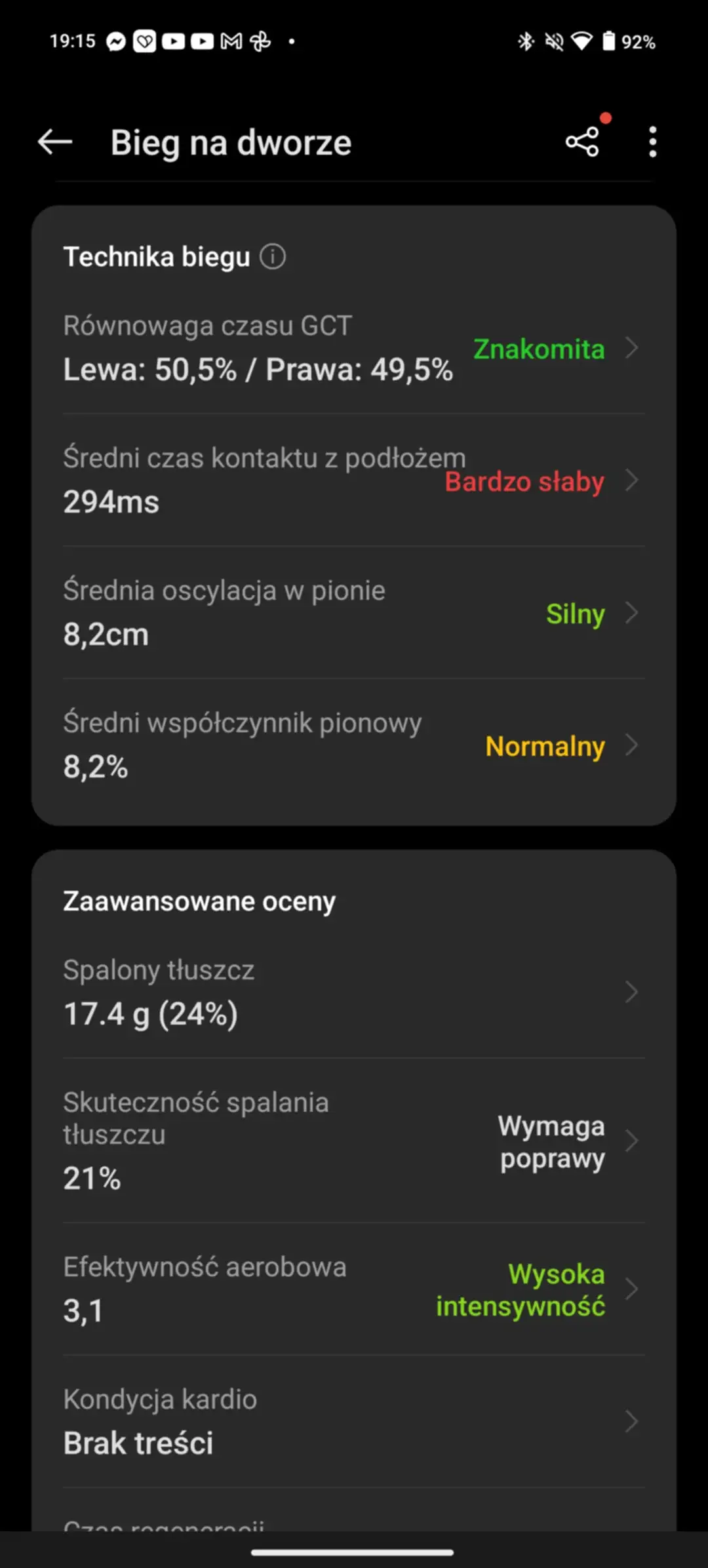Open Kondycja kardio row

[x=354, y=1422]
